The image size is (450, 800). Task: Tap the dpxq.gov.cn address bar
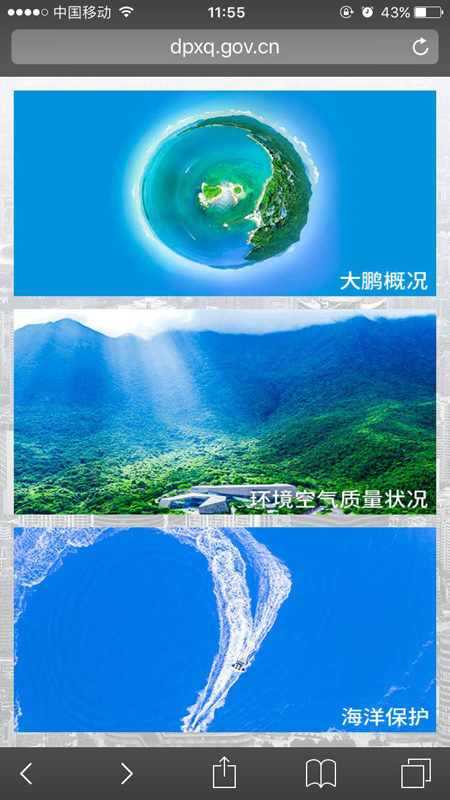click(224, 47)
